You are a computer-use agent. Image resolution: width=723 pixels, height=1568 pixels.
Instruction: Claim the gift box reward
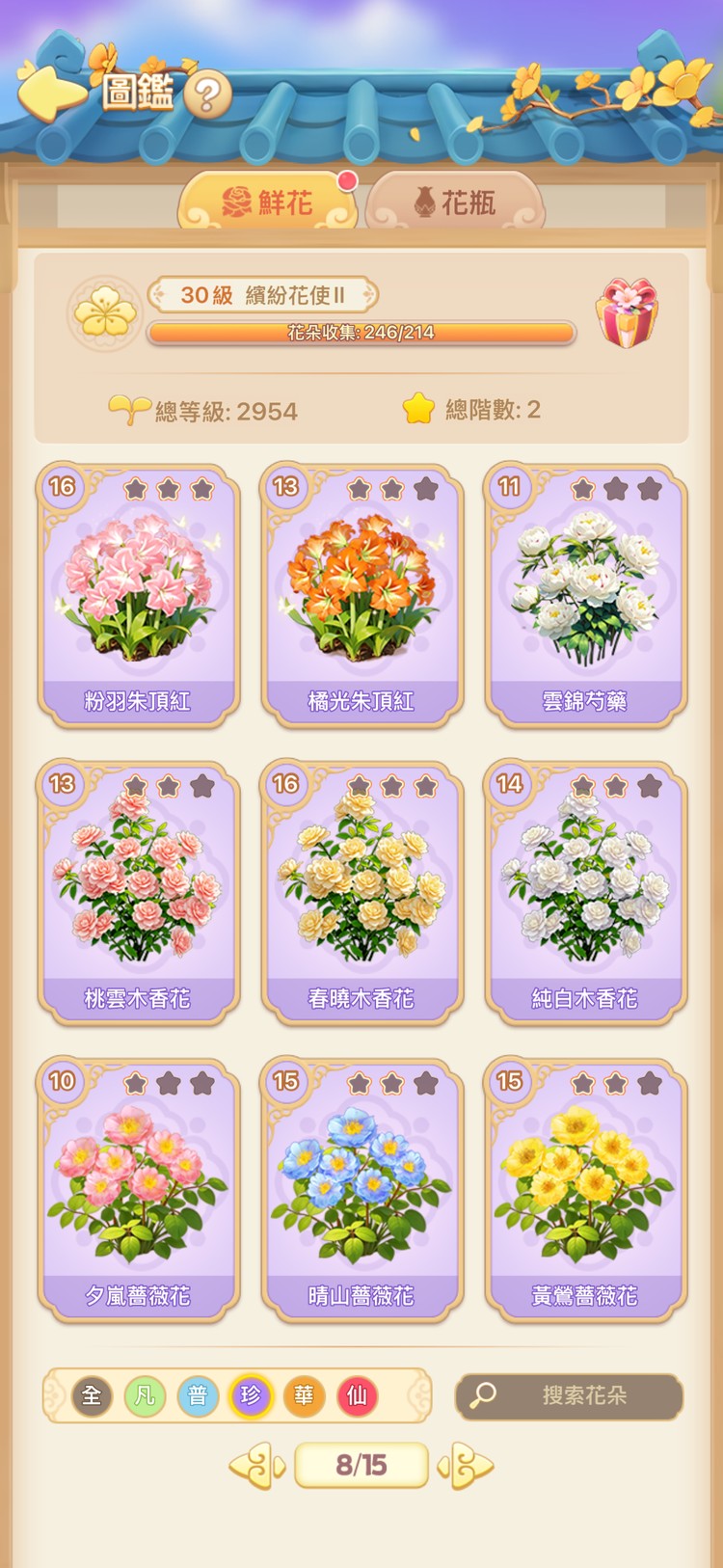point(627,313)
